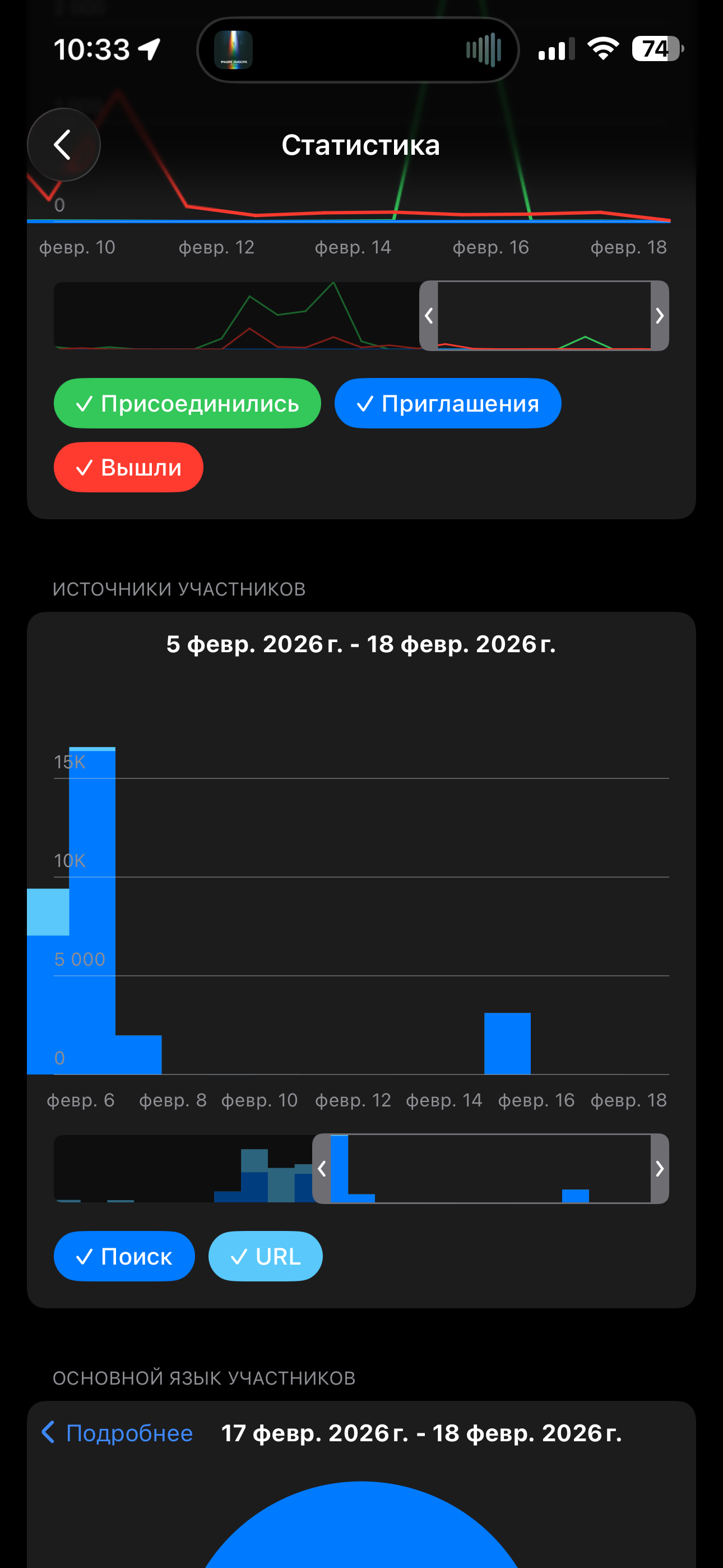Toggle the Поиск source filter
Screen dimensions: 723x1568
[x=124, y=1256]
